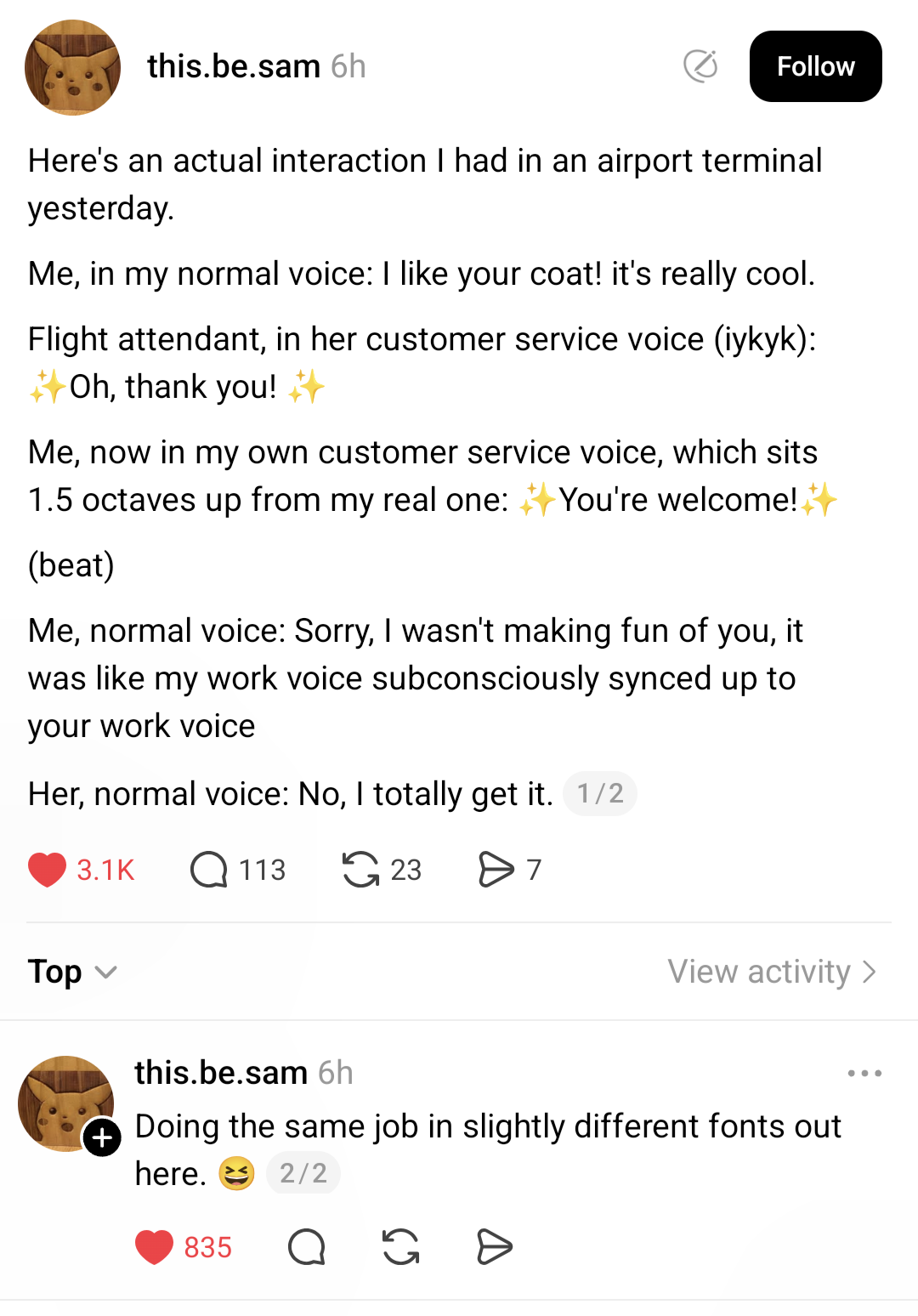The width and height of the screenshot is (918, 1316).
Task: Share the post with 7 sends
Action: [x=496, y=870]
